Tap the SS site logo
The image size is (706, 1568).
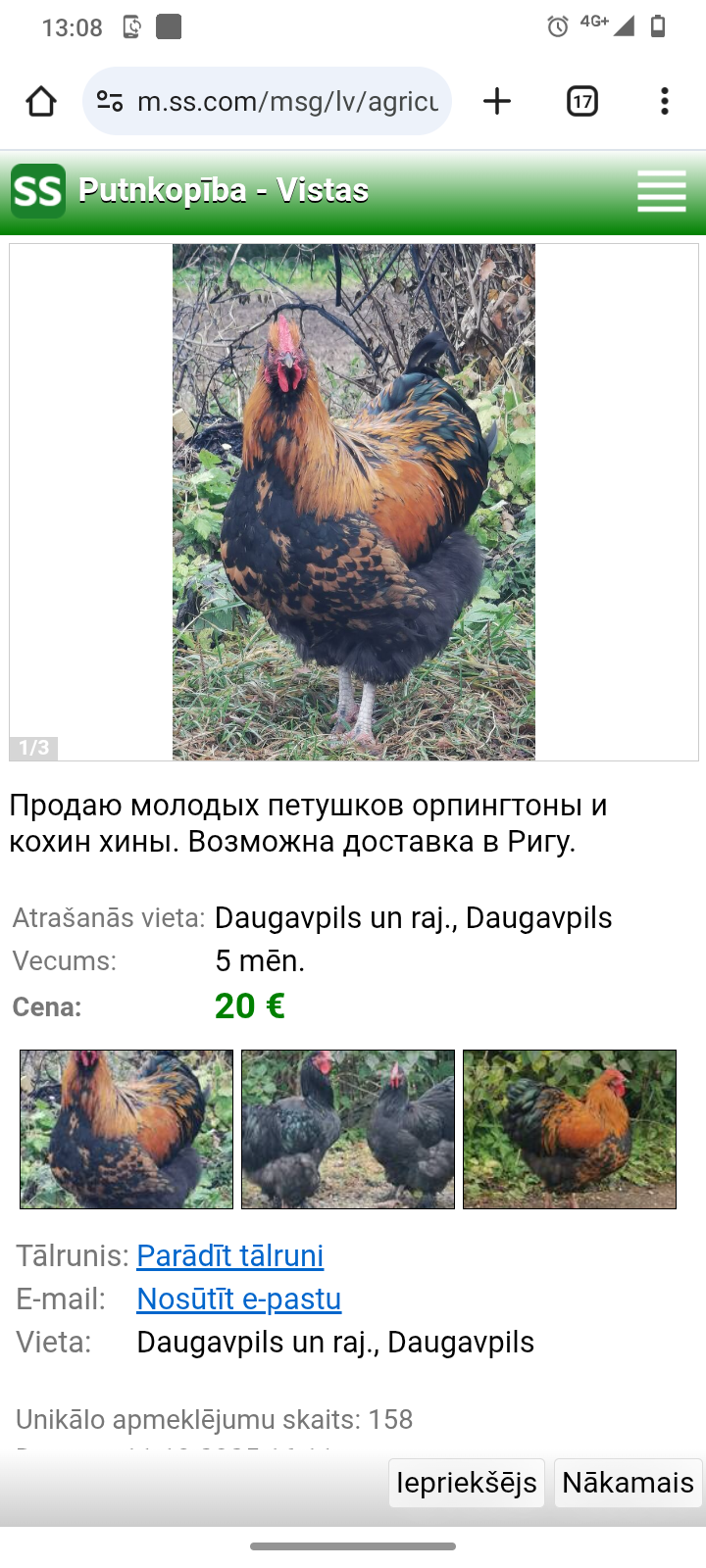point(37,190)
